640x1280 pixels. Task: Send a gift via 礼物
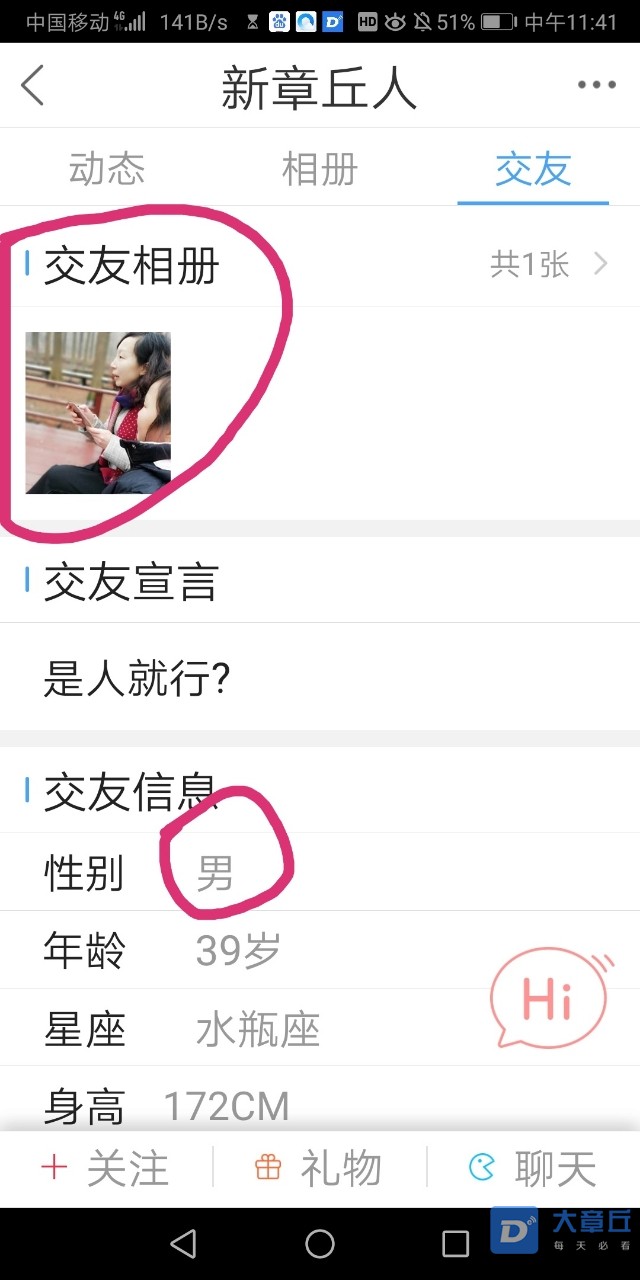319,1168
